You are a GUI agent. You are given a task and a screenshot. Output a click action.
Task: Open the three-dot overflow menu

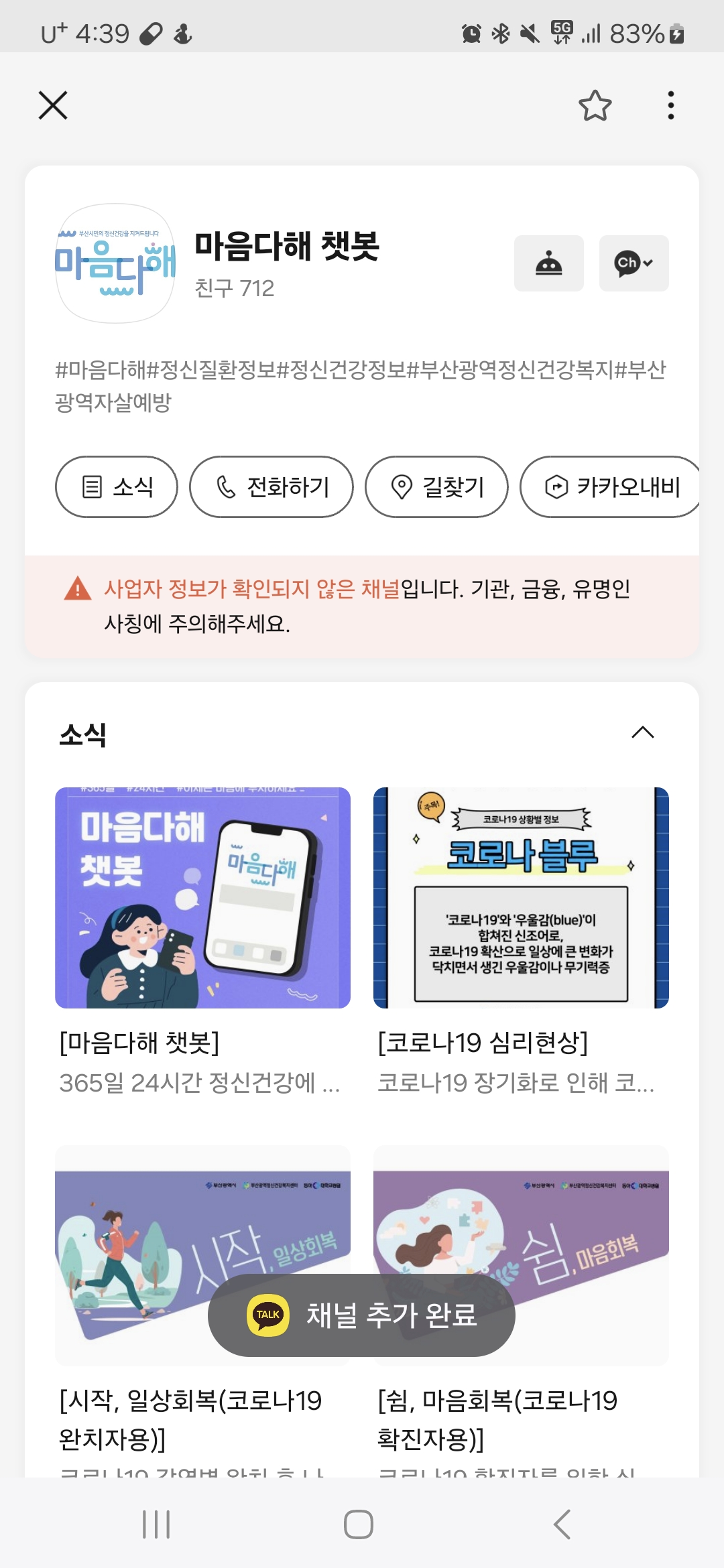670,105
